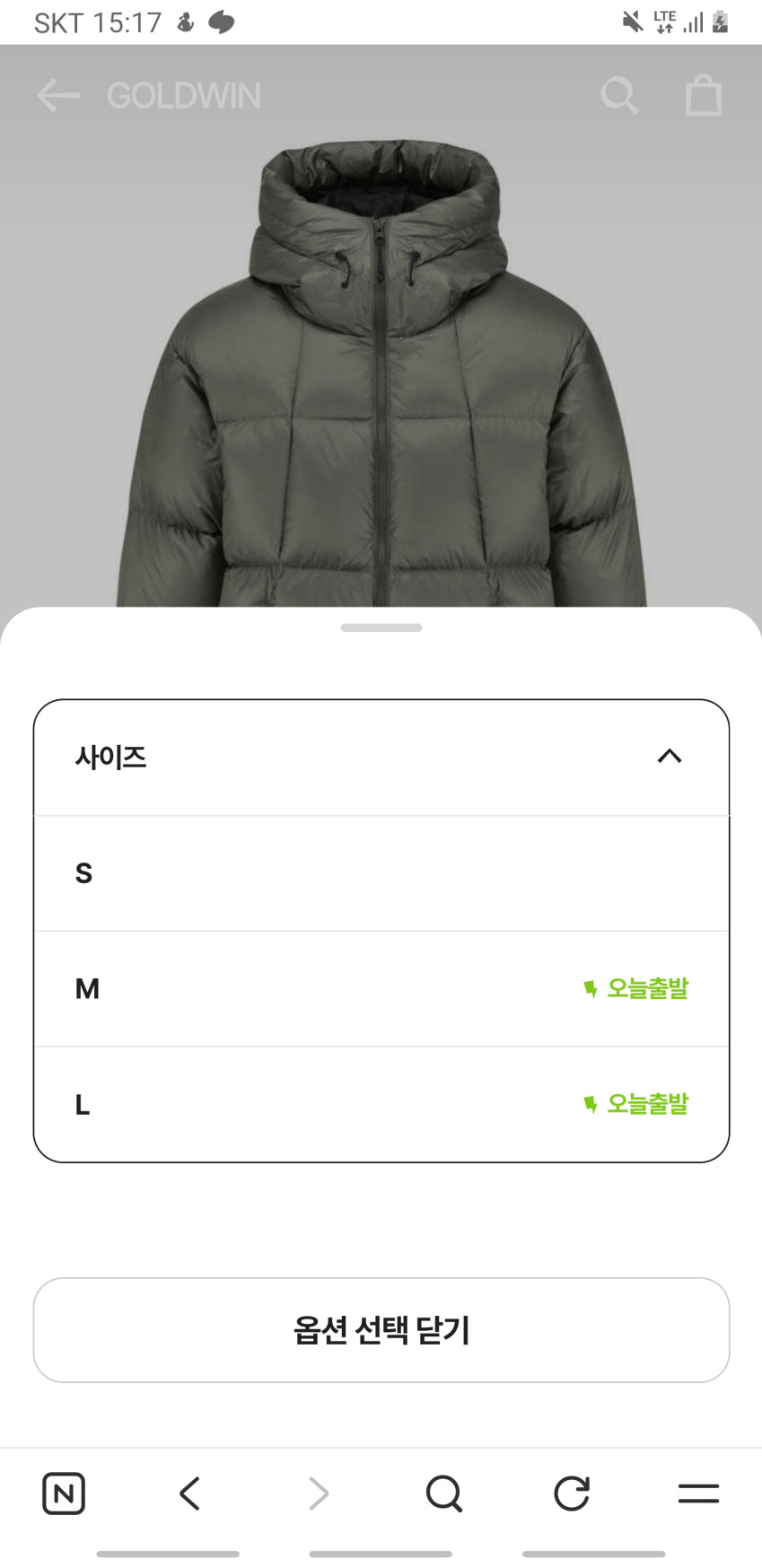Select size S
The height and width of the screenshot is (1568, 762).
(381, 873)
